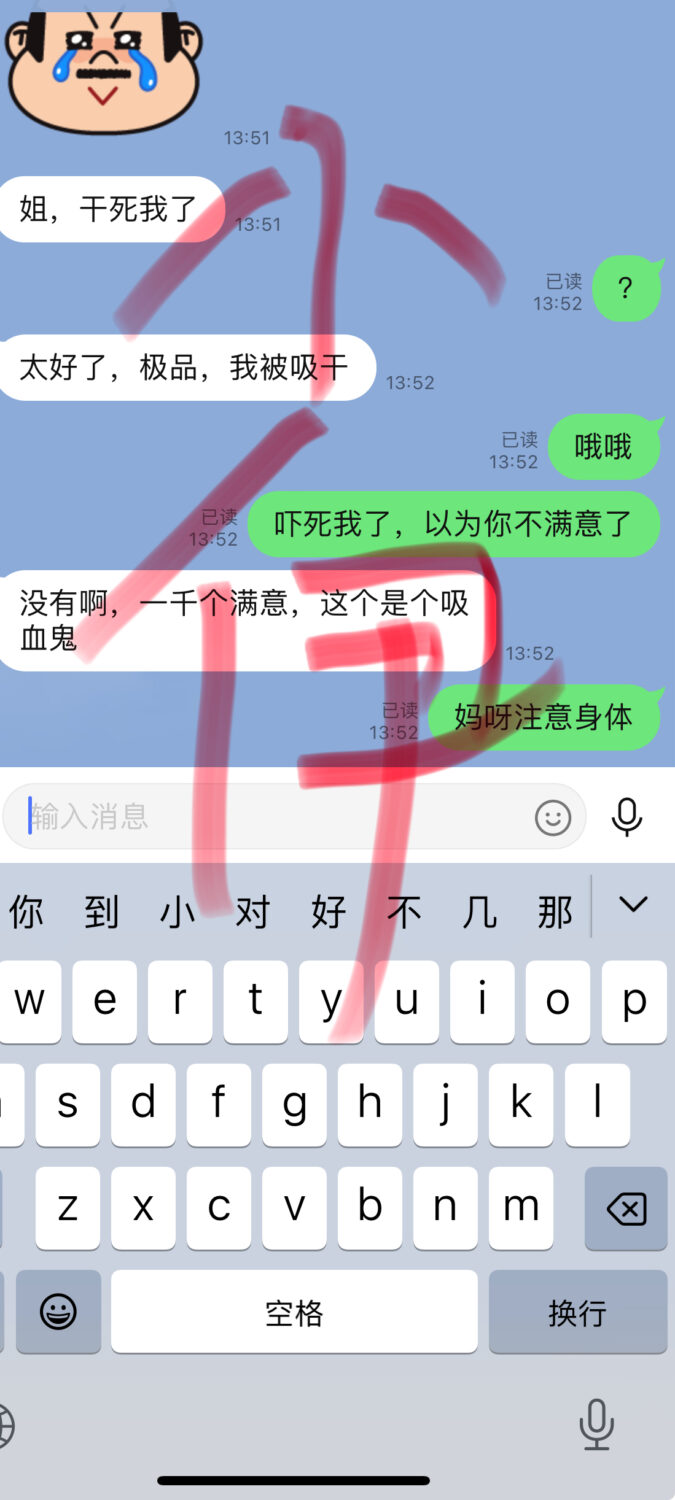Tap the 换行 return key
The image size is (675, 1500).
coord(577,1312)
